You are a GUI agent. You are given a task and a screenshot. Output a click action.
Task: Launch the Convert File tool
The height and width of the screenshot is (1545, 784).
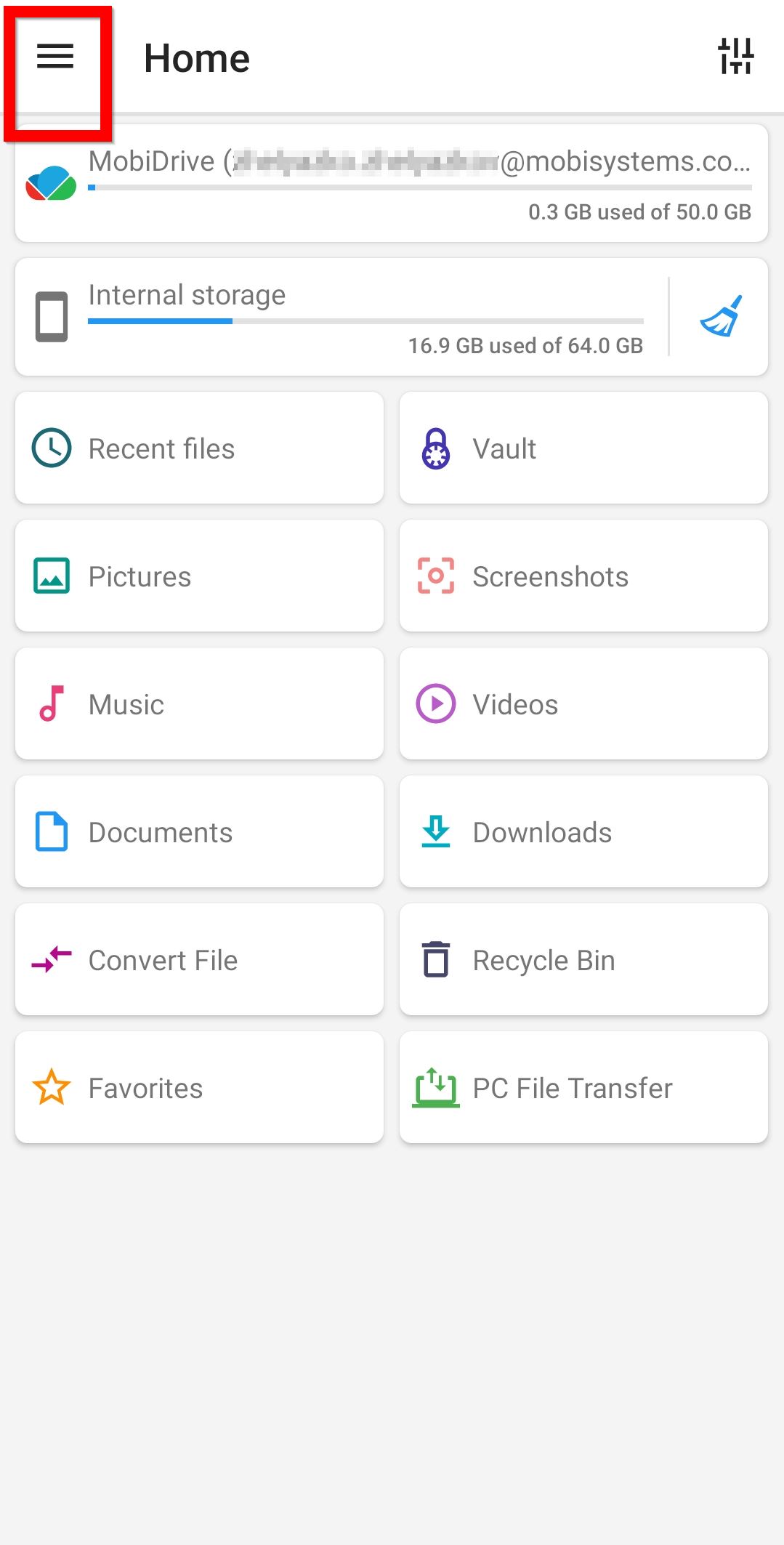(x=199, y=959)
